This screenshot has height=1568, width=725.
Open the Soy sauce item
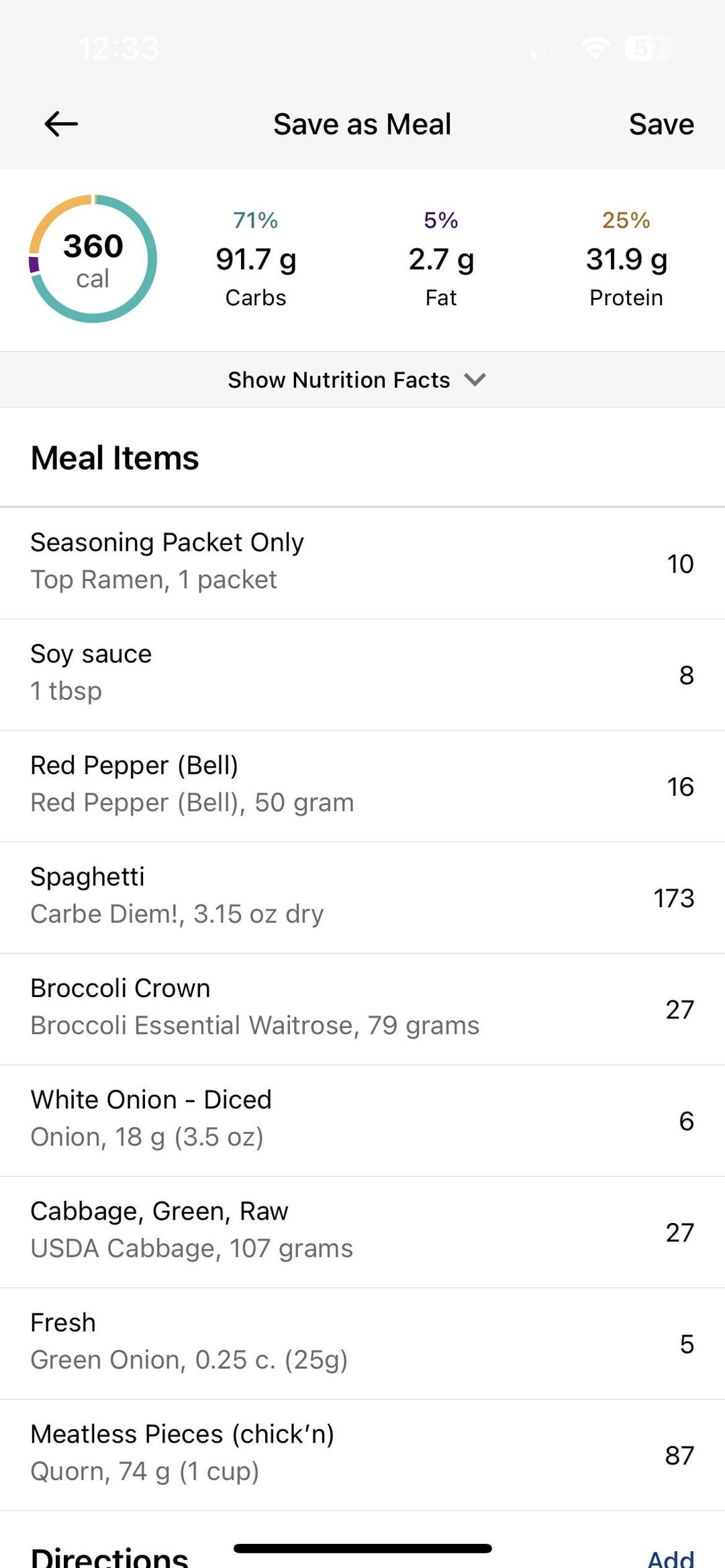(362, 674)
